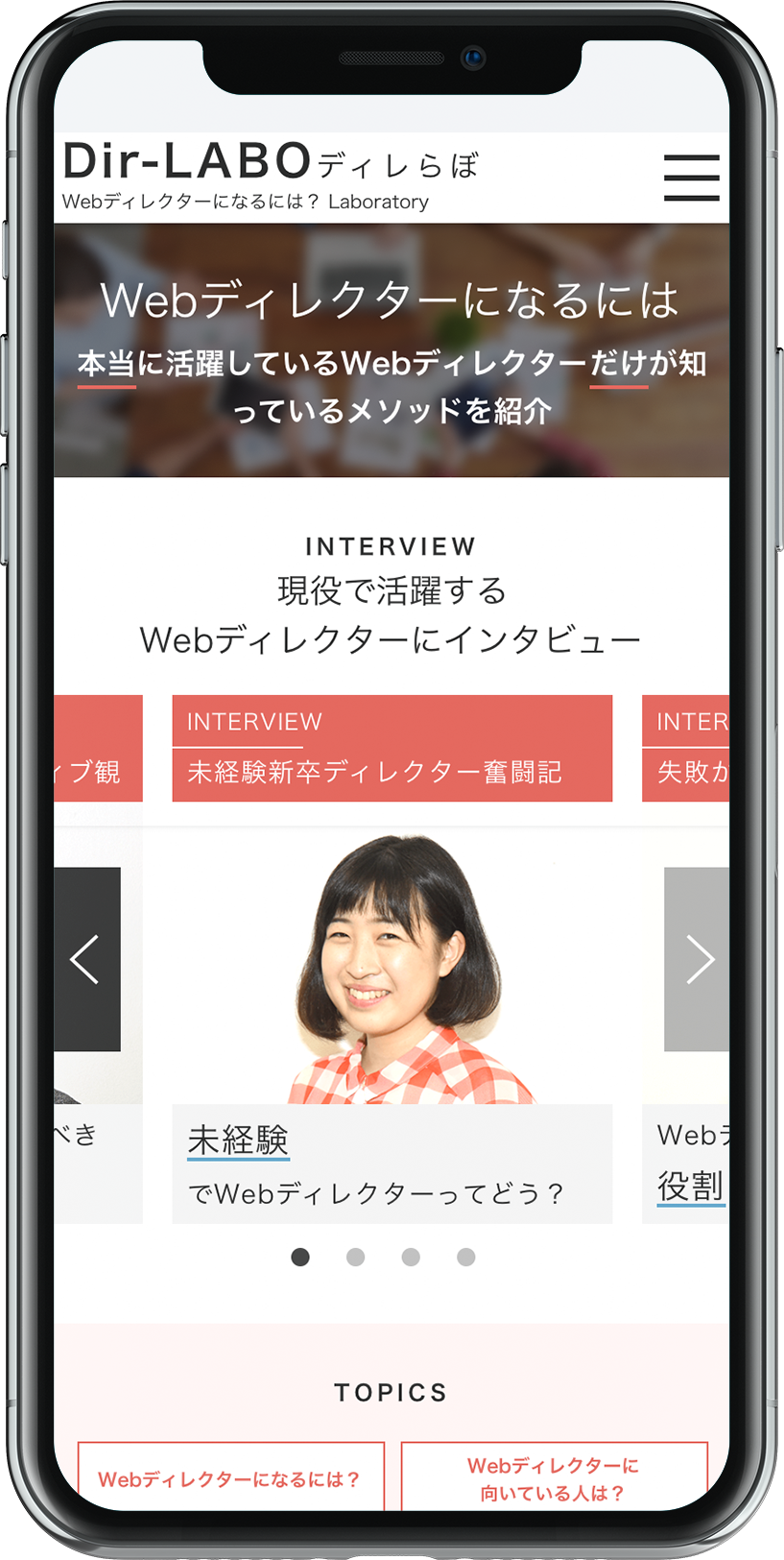Open topic Webディレクターに向いている人は？
The image size is (784, 1560).
point(554,1478)
